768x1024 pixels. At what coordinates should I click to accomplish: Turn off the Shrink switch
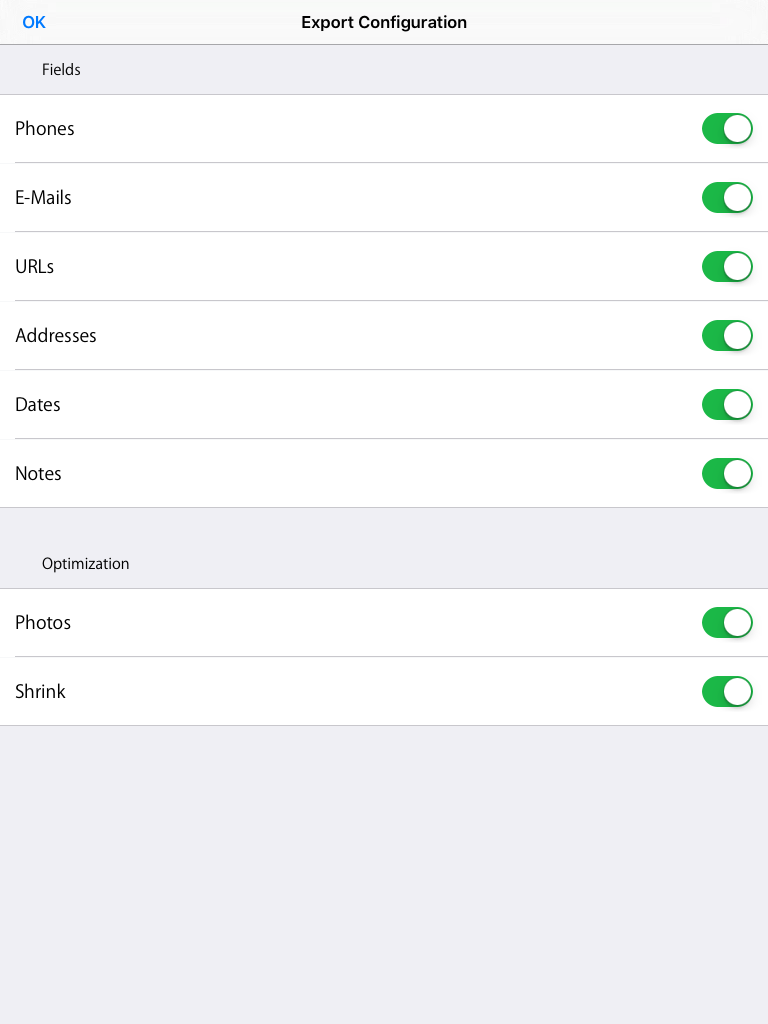[727, 692]
